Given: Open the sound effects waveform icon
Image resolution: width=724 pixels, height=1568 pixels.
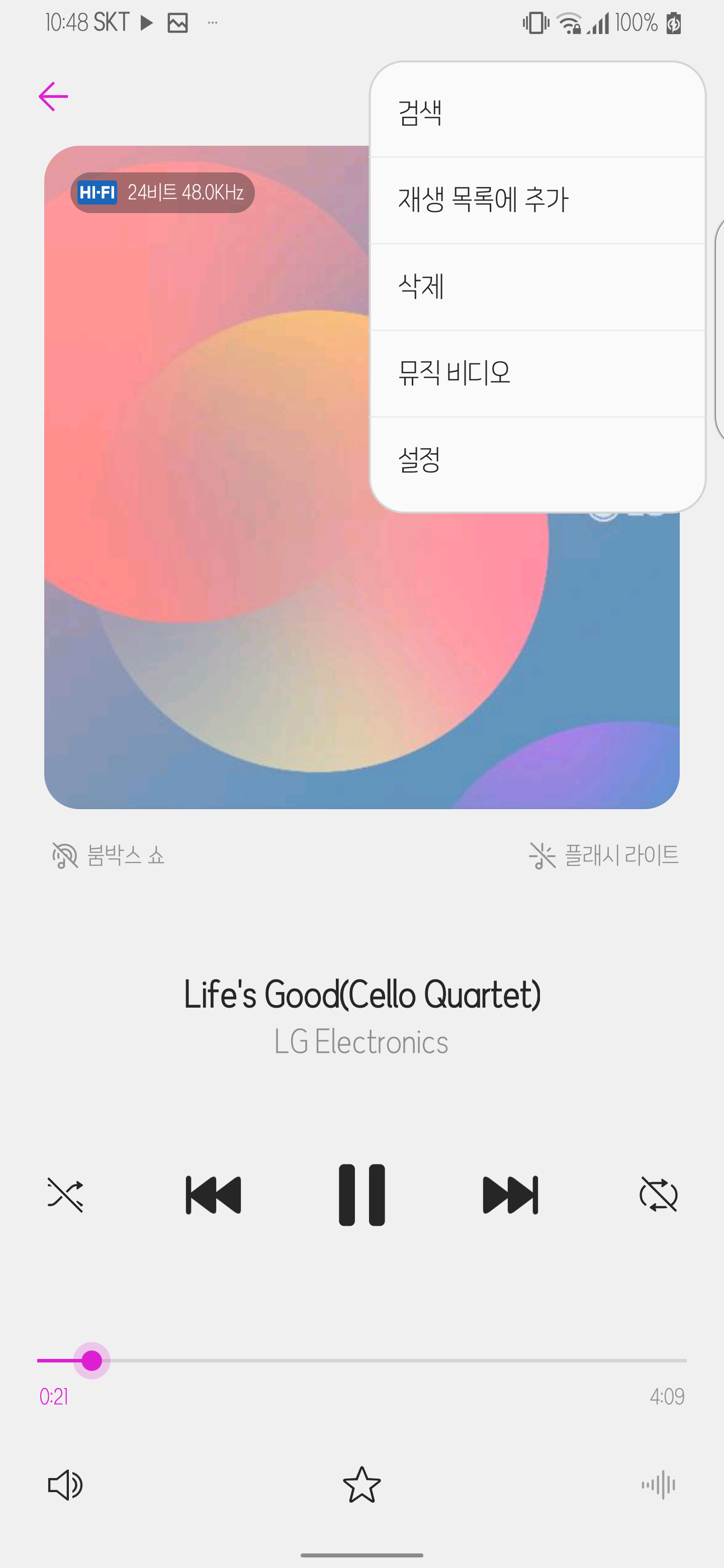Looking at the screenshot, I should click(658, 1485).
